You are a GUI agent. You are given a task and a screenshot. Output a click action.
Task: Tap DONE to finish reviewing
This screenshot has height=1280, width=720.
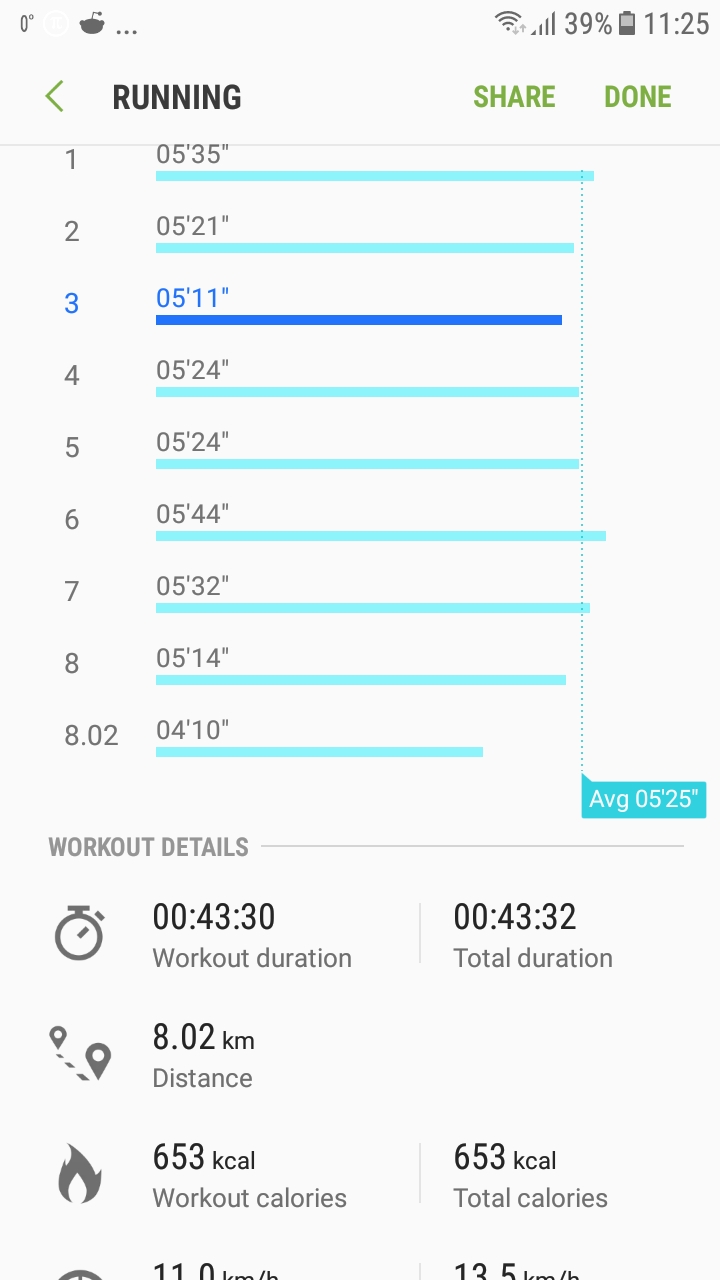(638, 97)
